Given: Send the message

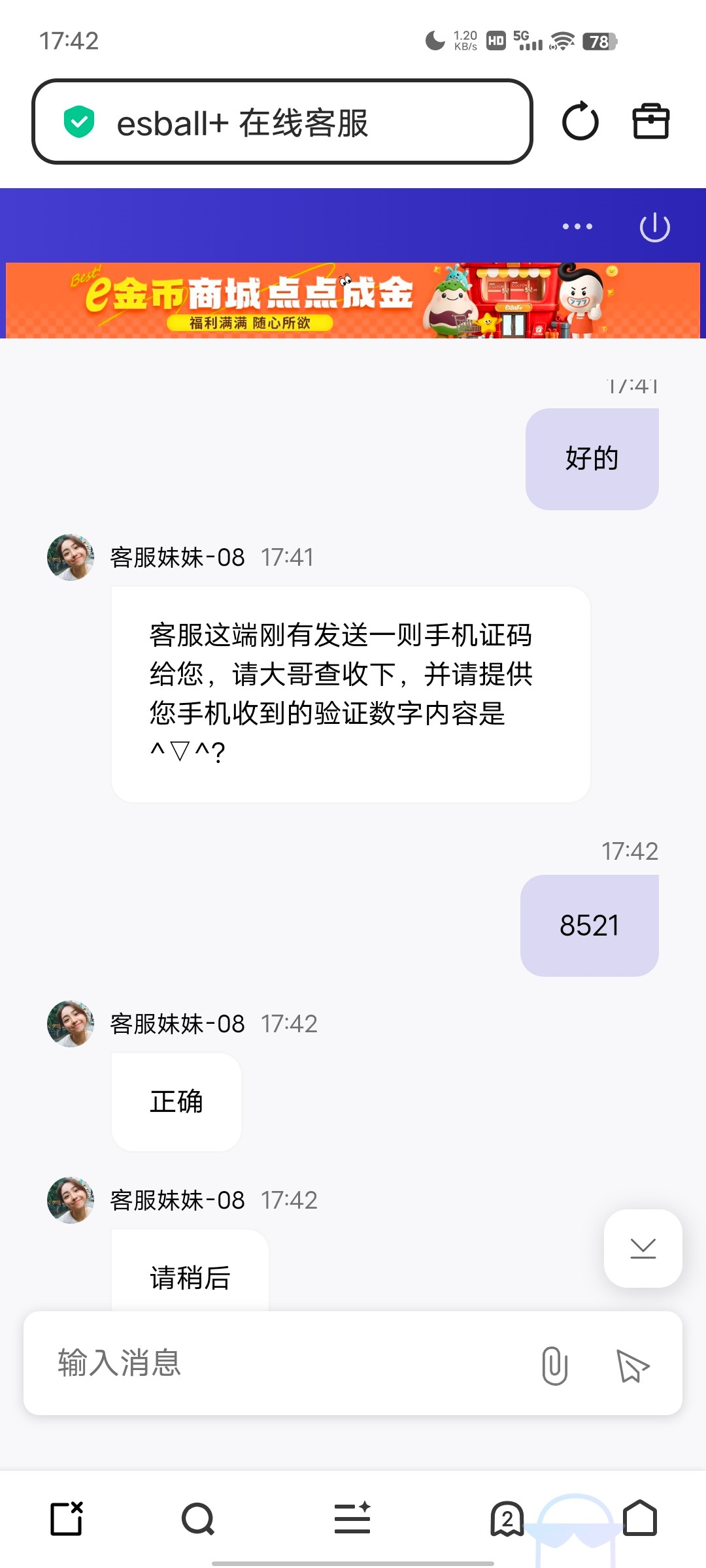Looking at the screenshot, I should tap(632, 1365).
